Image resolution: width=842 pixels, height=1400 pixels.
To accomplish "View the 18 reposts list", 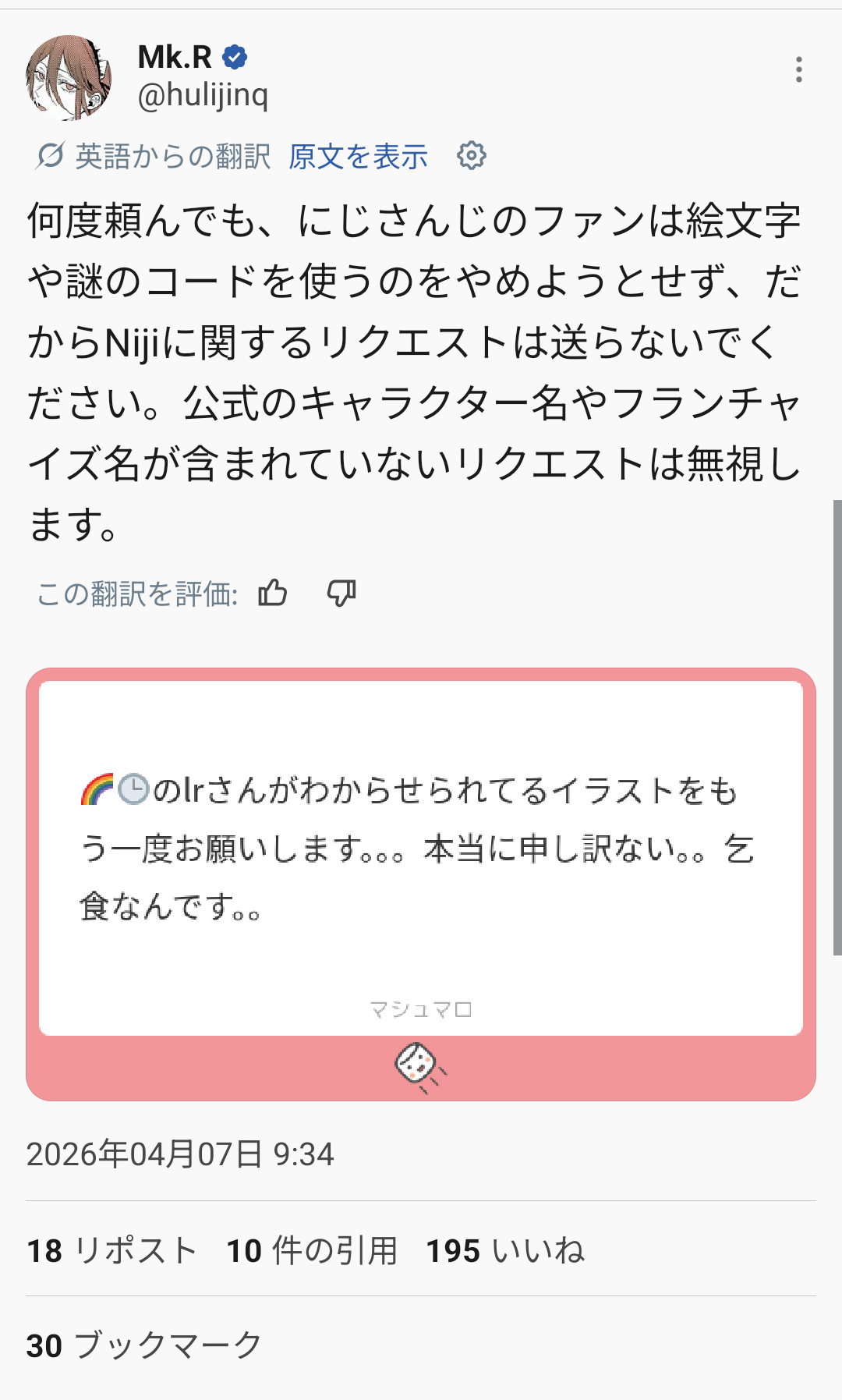I will [x=111, y=1250].
